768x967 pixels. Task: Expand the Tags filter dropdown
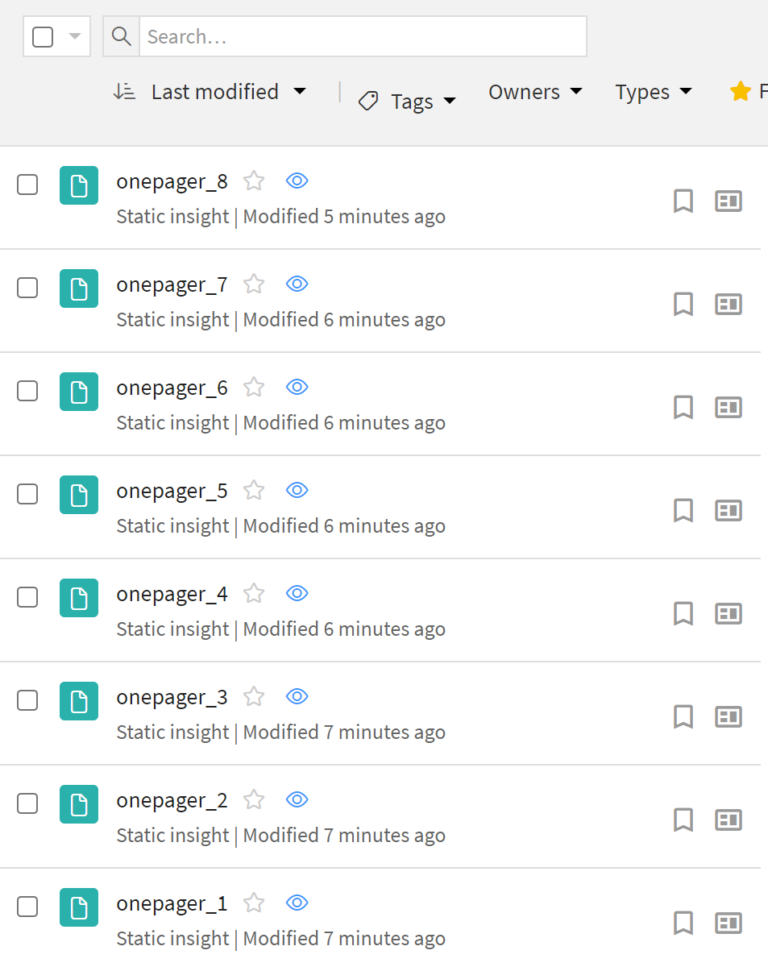[x=408, y=101]
